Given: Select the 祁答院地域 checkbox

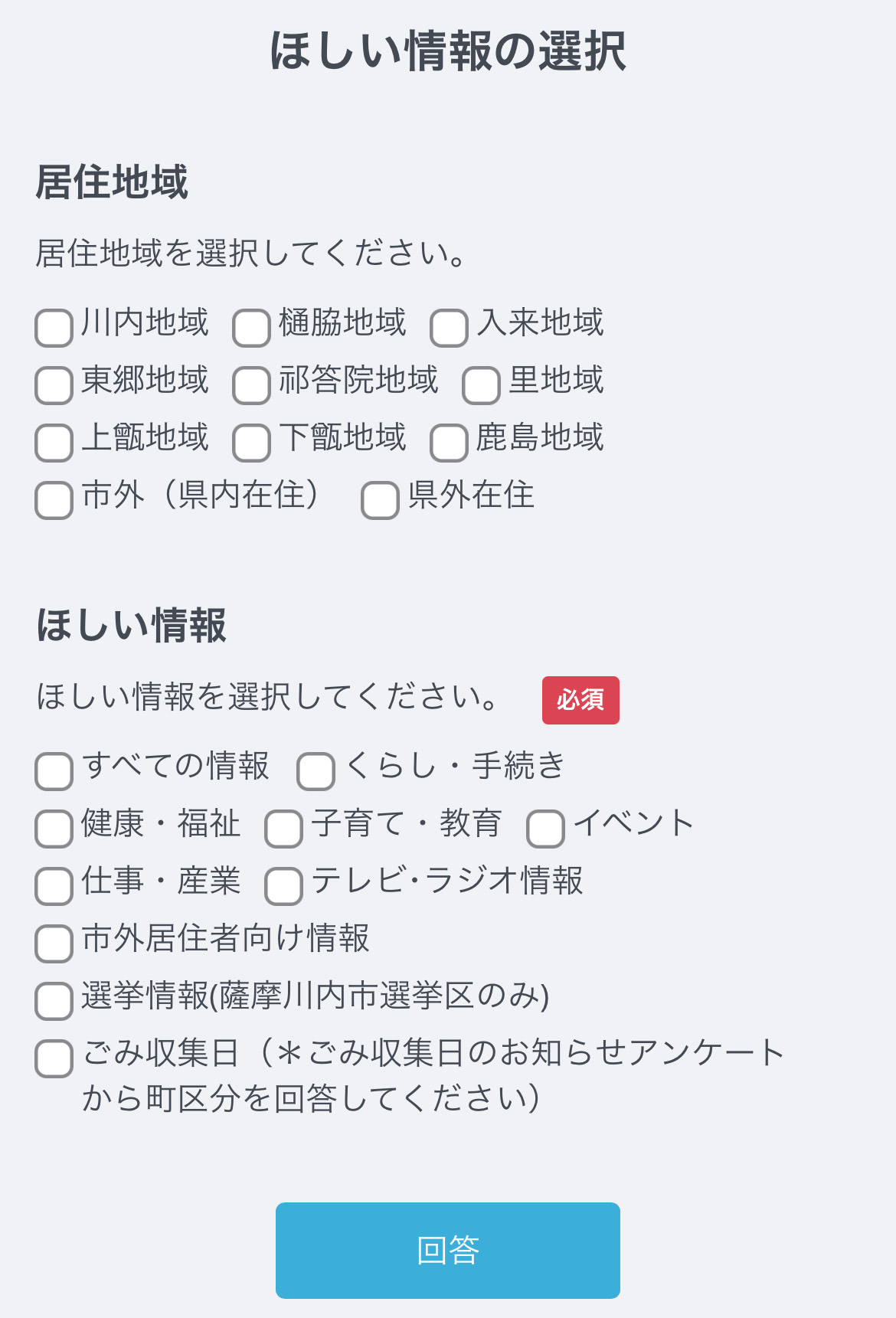Looking at the screenshot, I should (x=251, y=384).
